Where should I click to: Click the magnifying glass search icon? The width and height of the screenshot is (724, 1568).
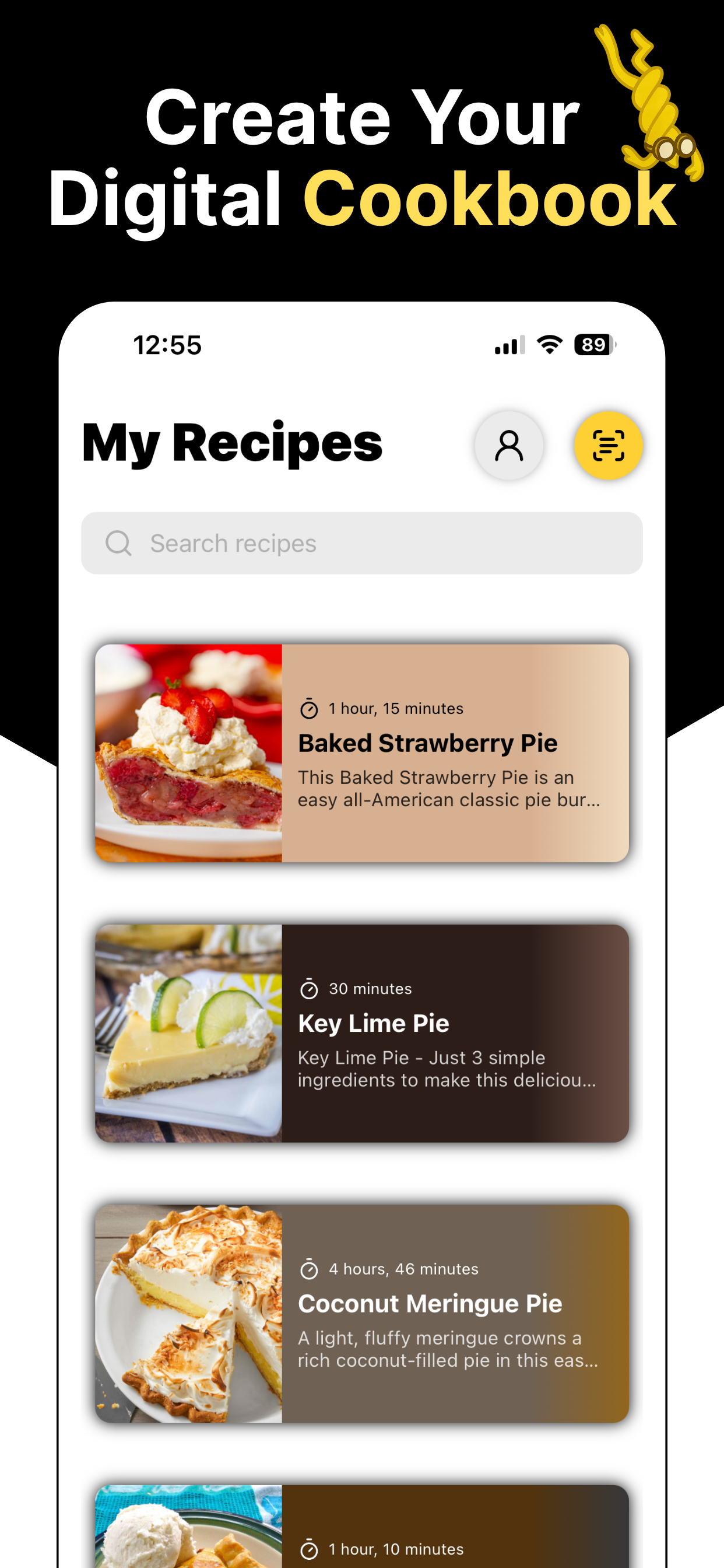click(x=119, y=542)
